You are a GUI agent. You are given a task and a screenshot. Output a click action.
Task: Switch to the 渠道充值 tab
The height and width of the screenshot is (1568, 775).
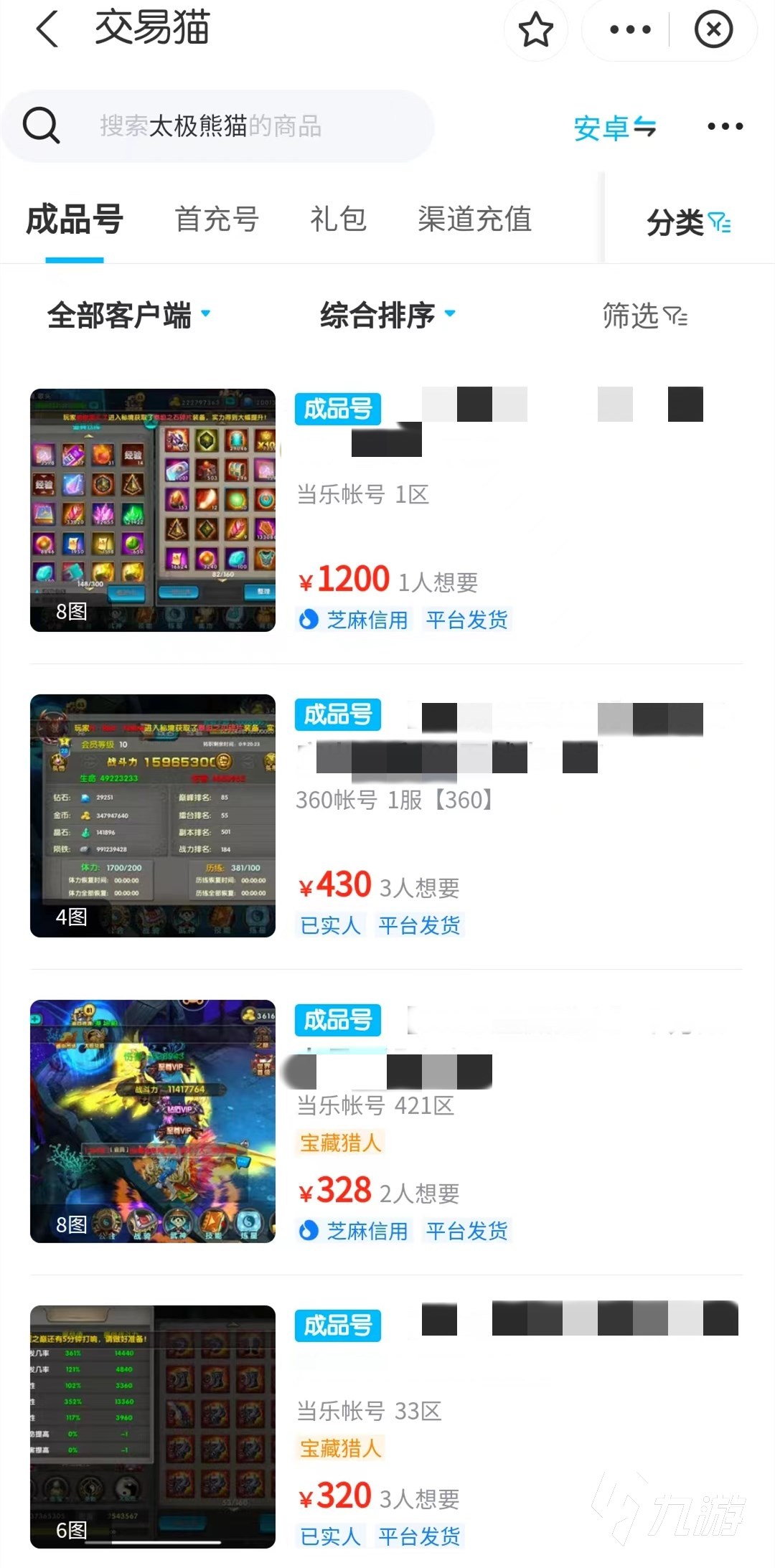click(x=474, y=219)
